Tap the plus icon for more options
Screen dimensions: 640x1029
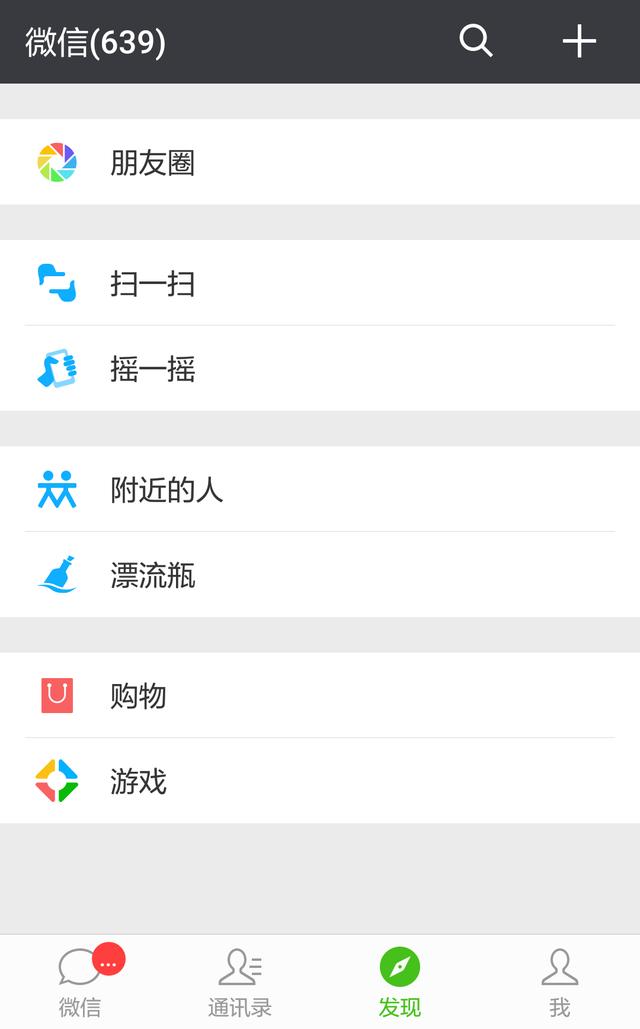click(x=579, y=41)
